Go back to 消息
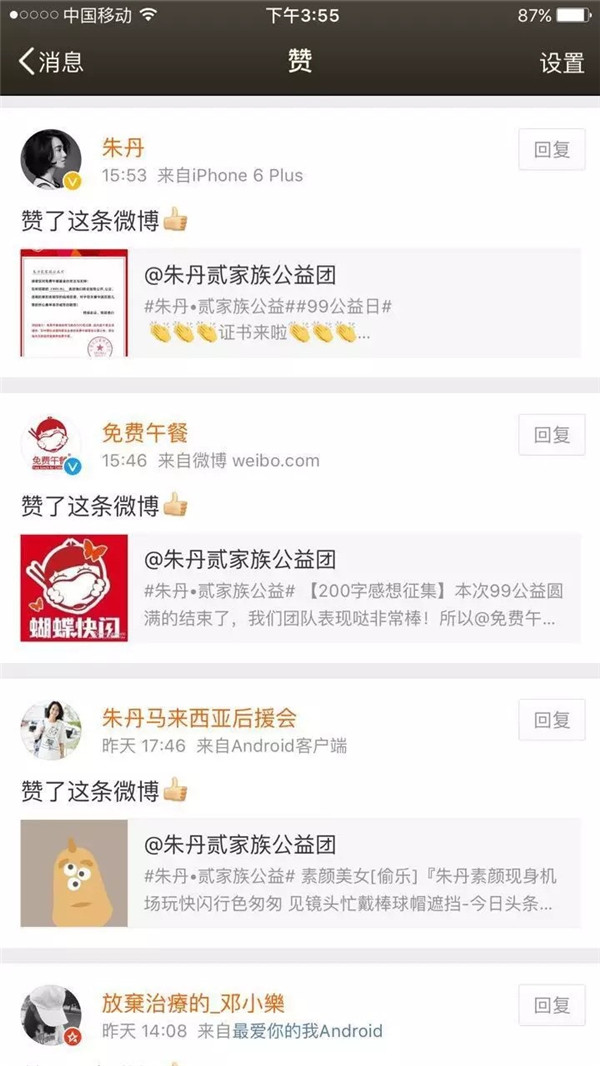 (51, 61)
